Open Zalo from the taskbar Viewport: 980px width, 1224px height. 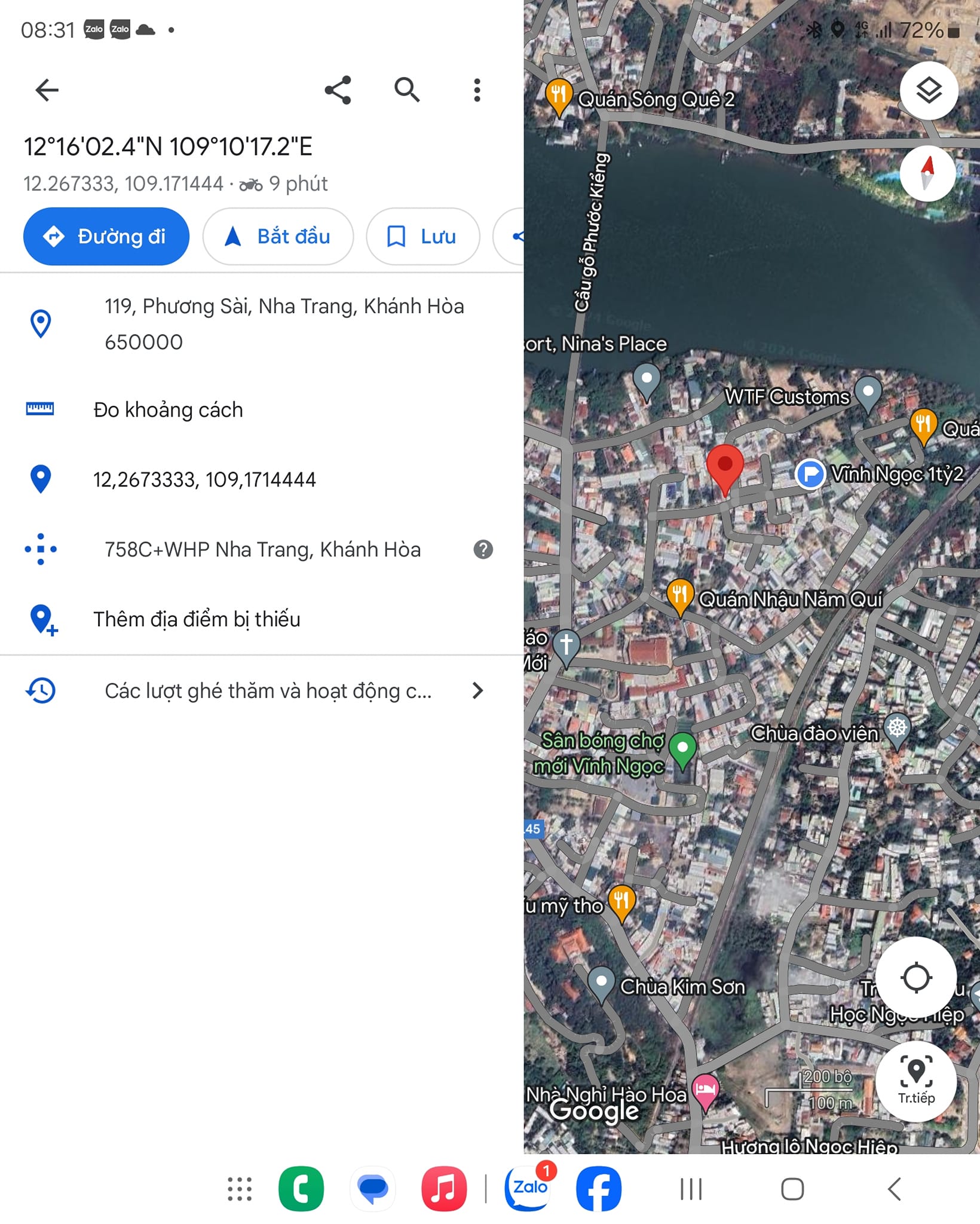pyautogui.click(x=528, y=1189)
